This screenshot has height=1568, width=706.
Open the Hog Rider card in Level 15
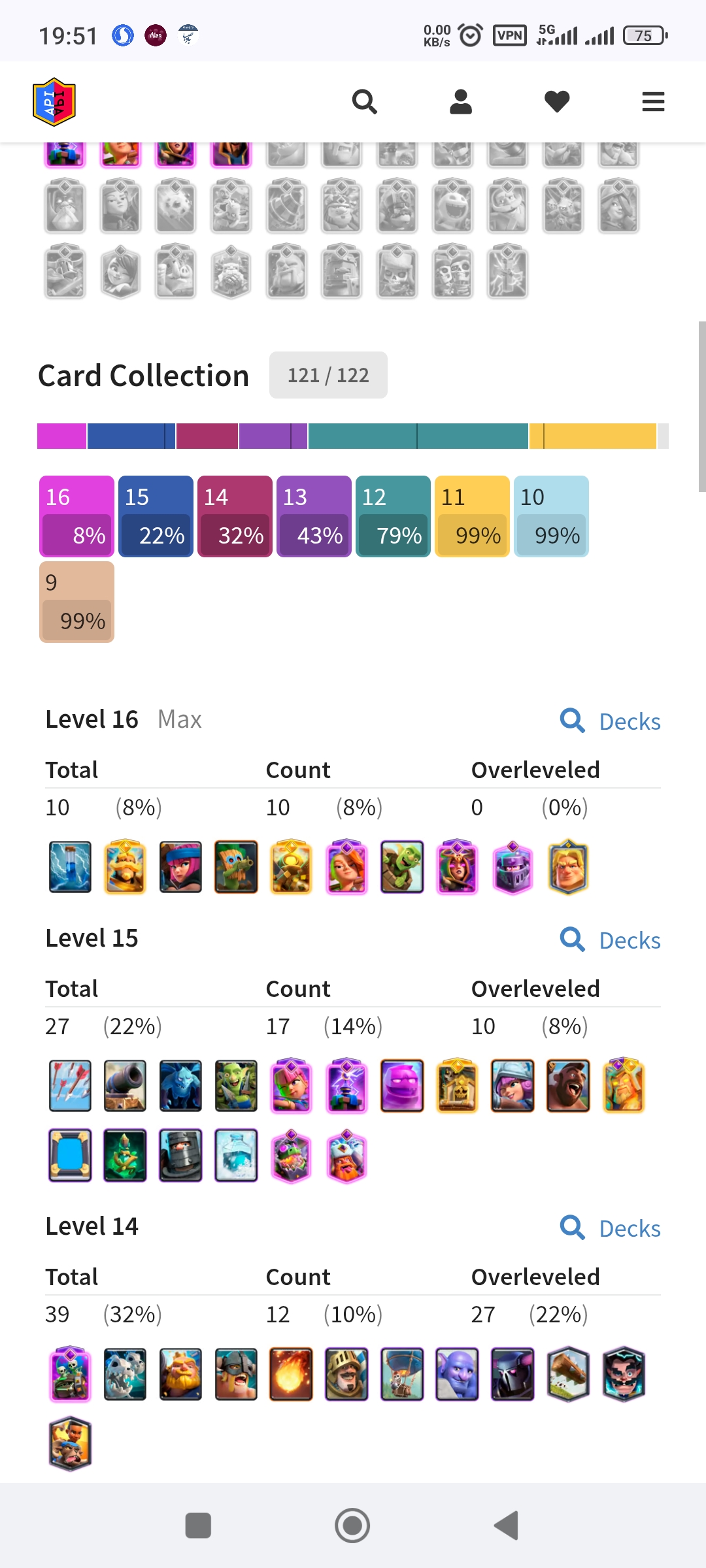568,1086
